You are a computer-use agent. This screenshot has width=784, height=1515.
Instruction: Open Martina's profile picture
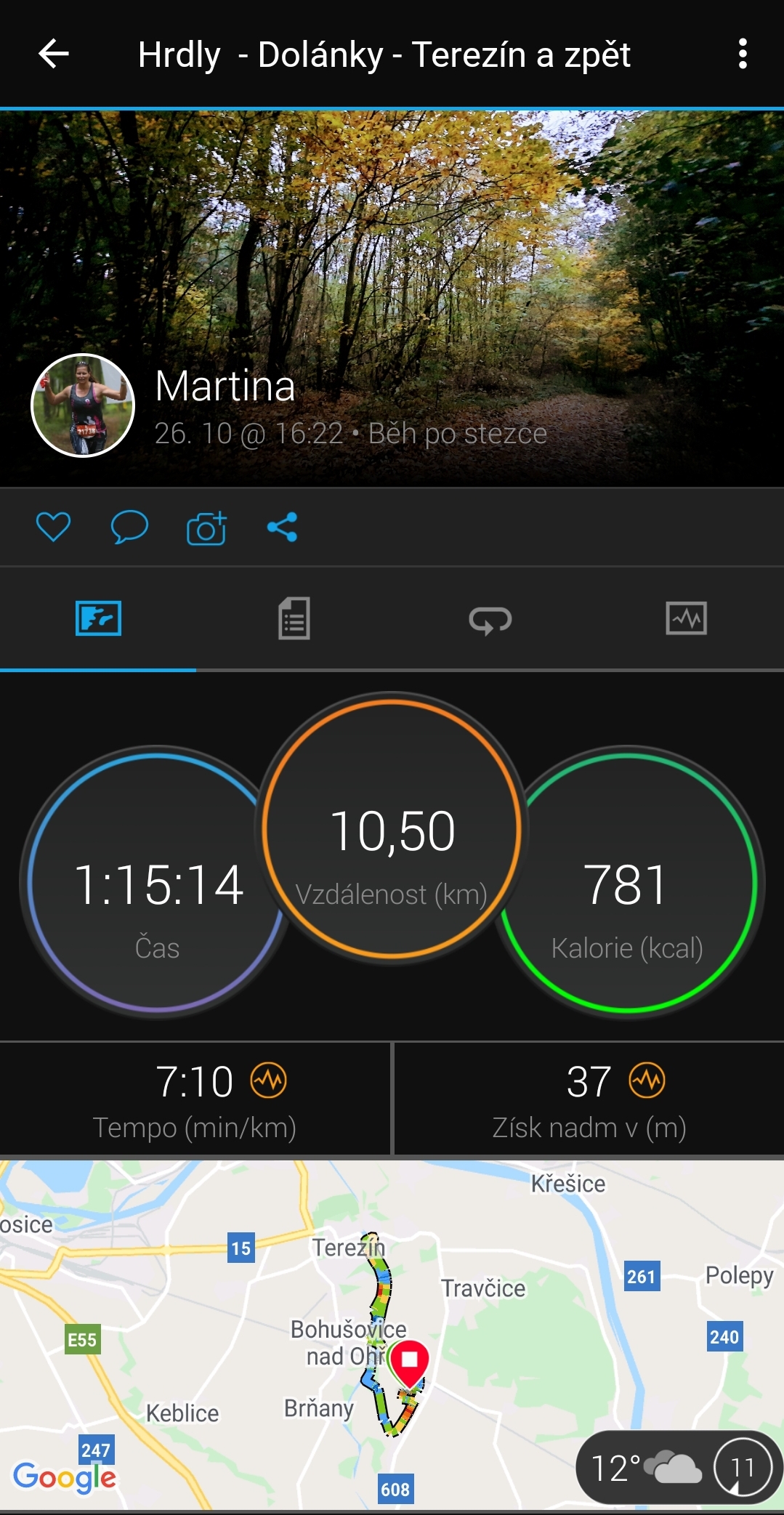pos(83,405)
